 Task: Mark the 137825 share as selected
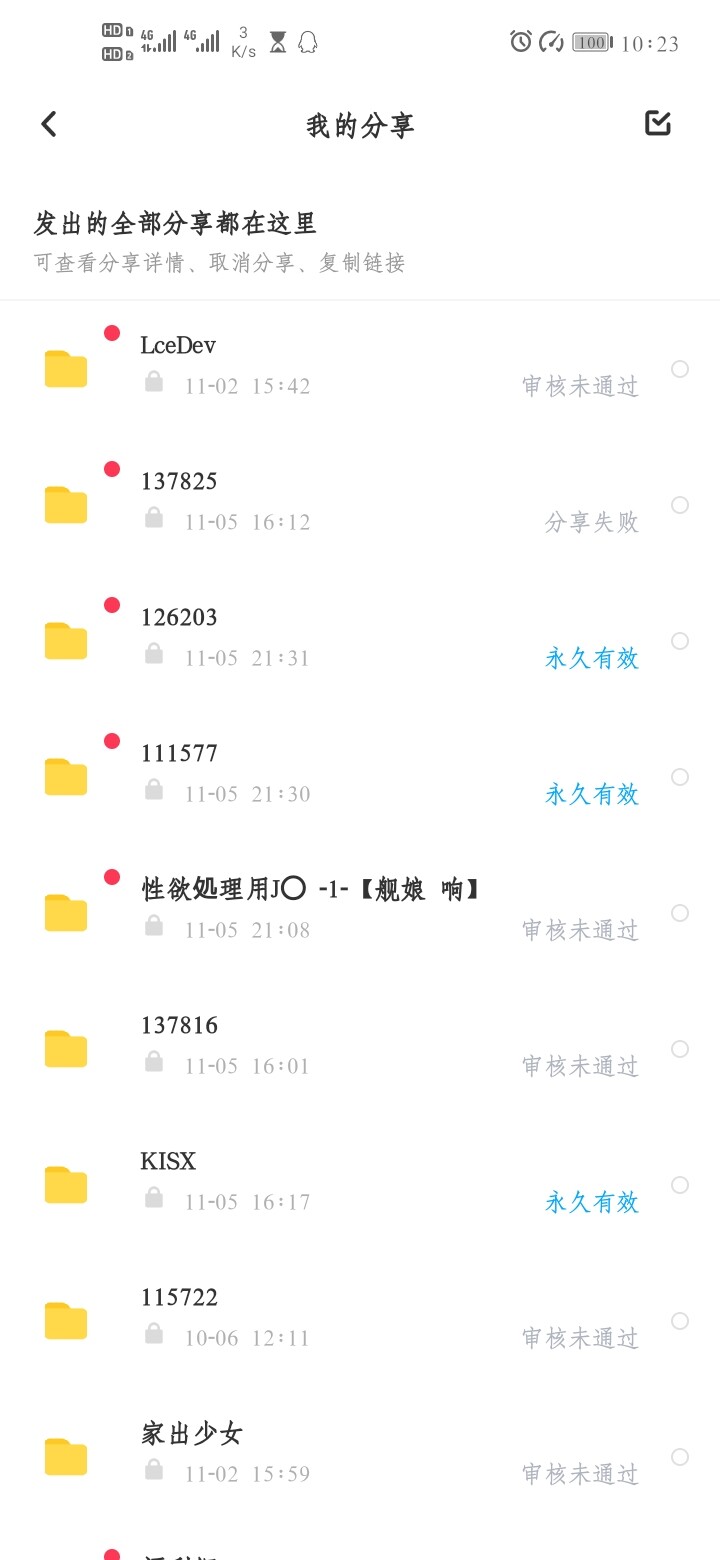point(680,505)
